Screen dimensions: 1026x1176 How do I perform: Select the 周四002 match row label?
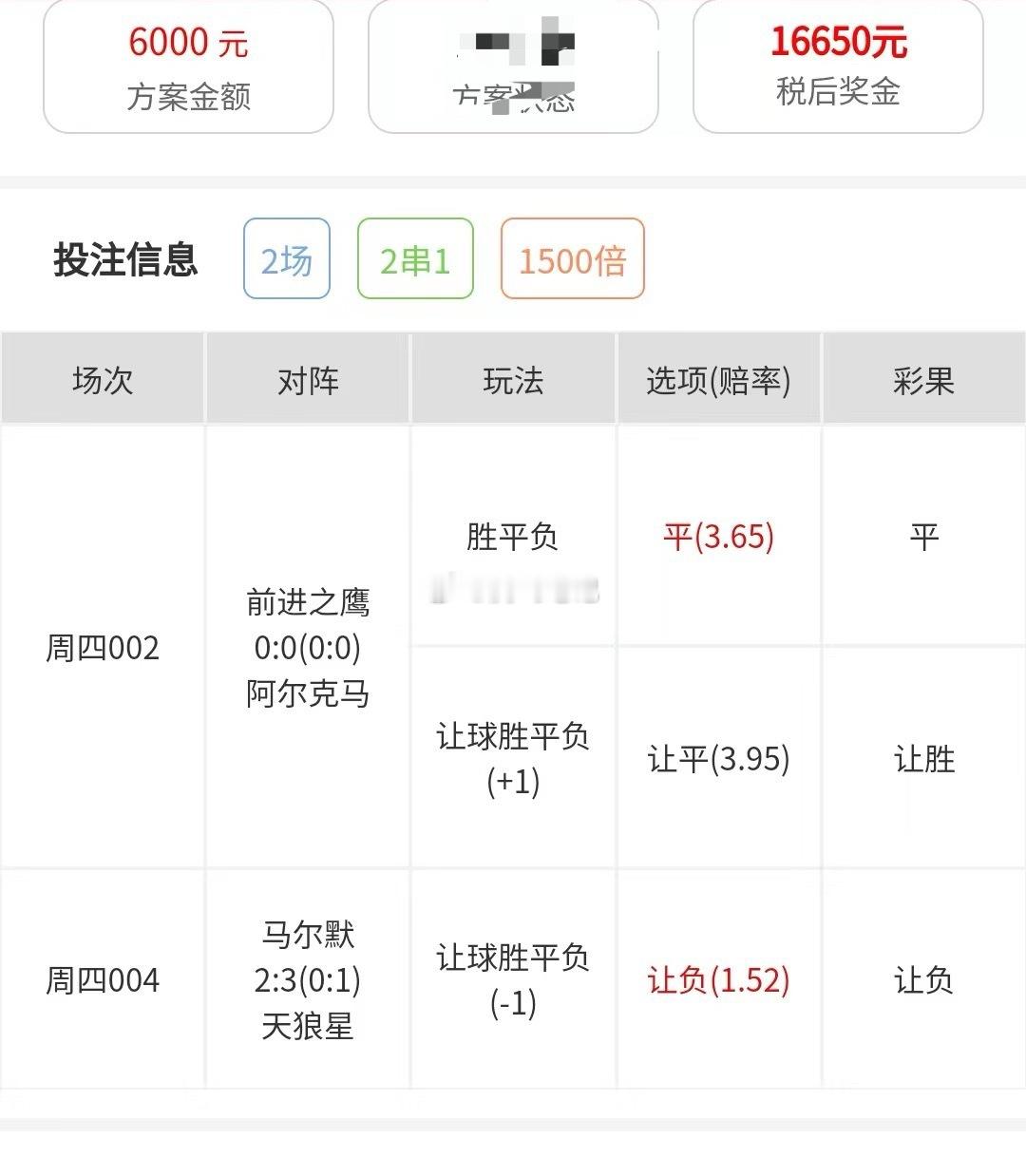[102, 648]
